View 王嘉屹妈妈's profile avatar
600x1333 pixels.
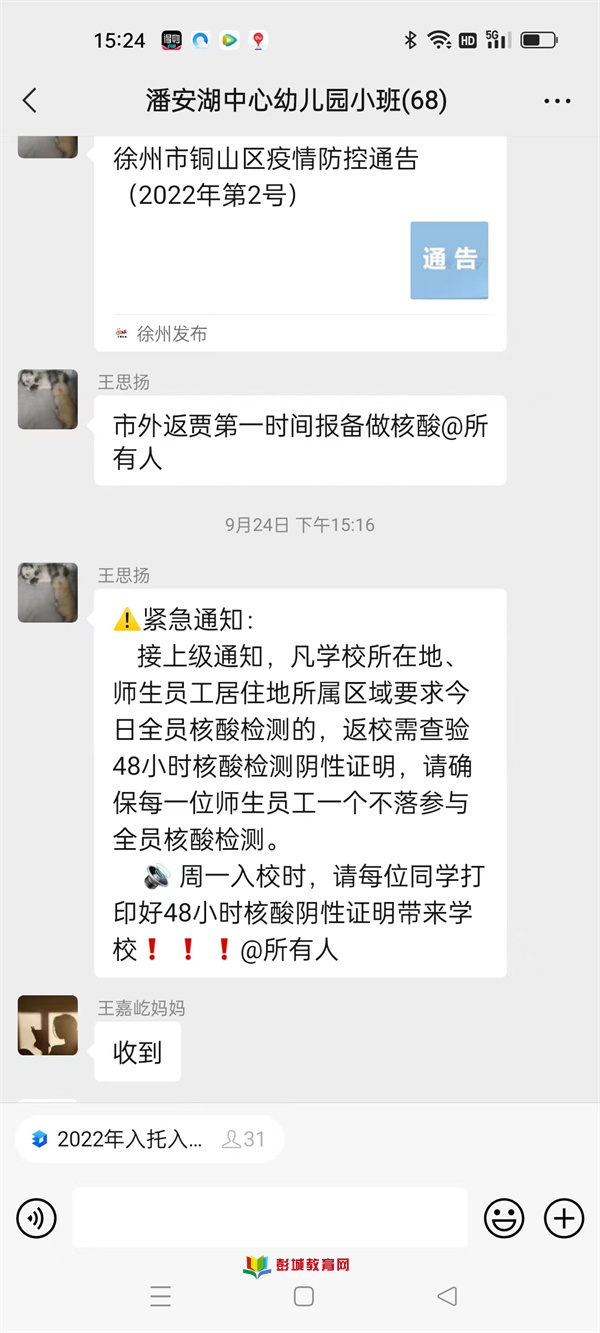(48, 1025)
